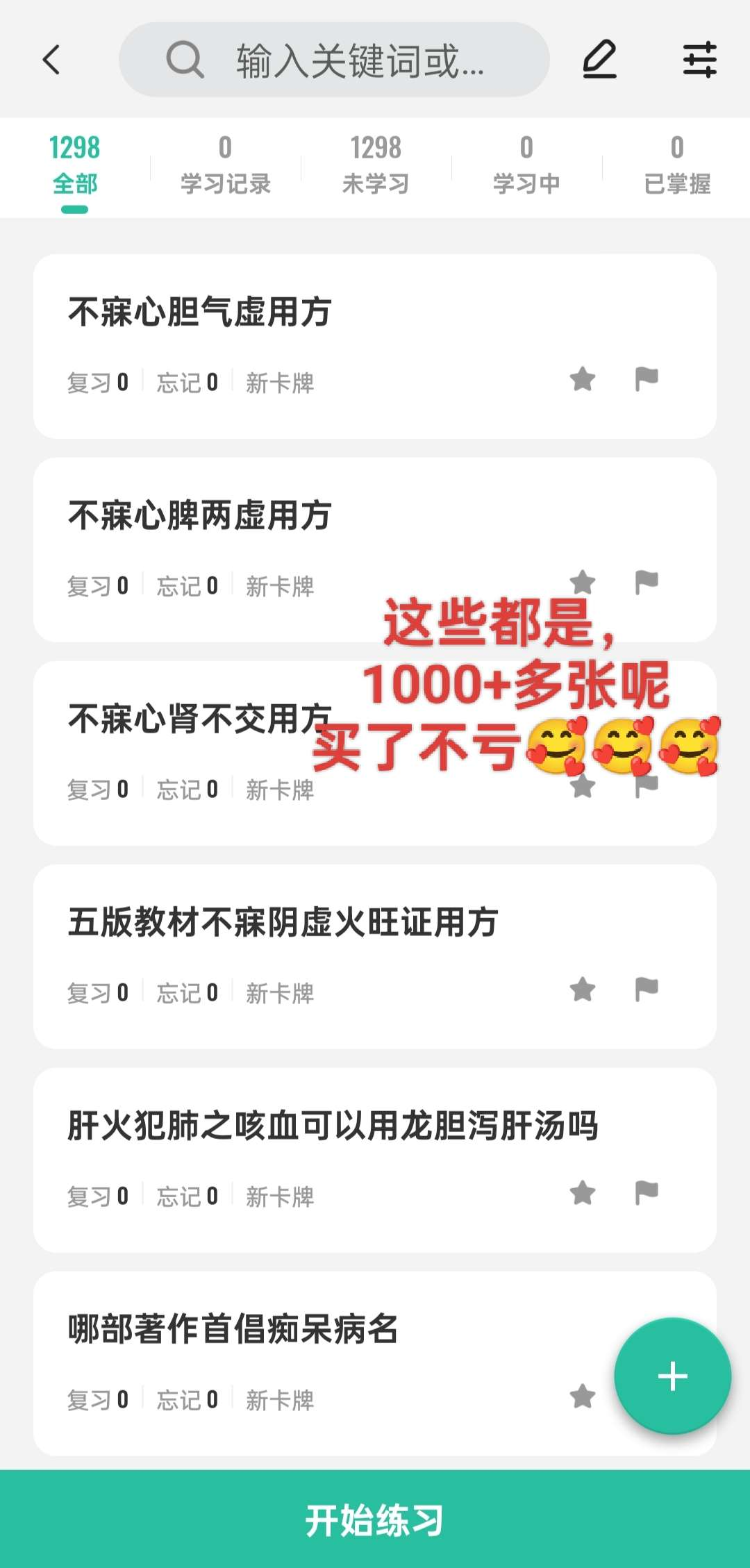Open the edit pencil icon
Image resolution: width=750 pixels, height=1568 pixels.
(x=599, y=60)
